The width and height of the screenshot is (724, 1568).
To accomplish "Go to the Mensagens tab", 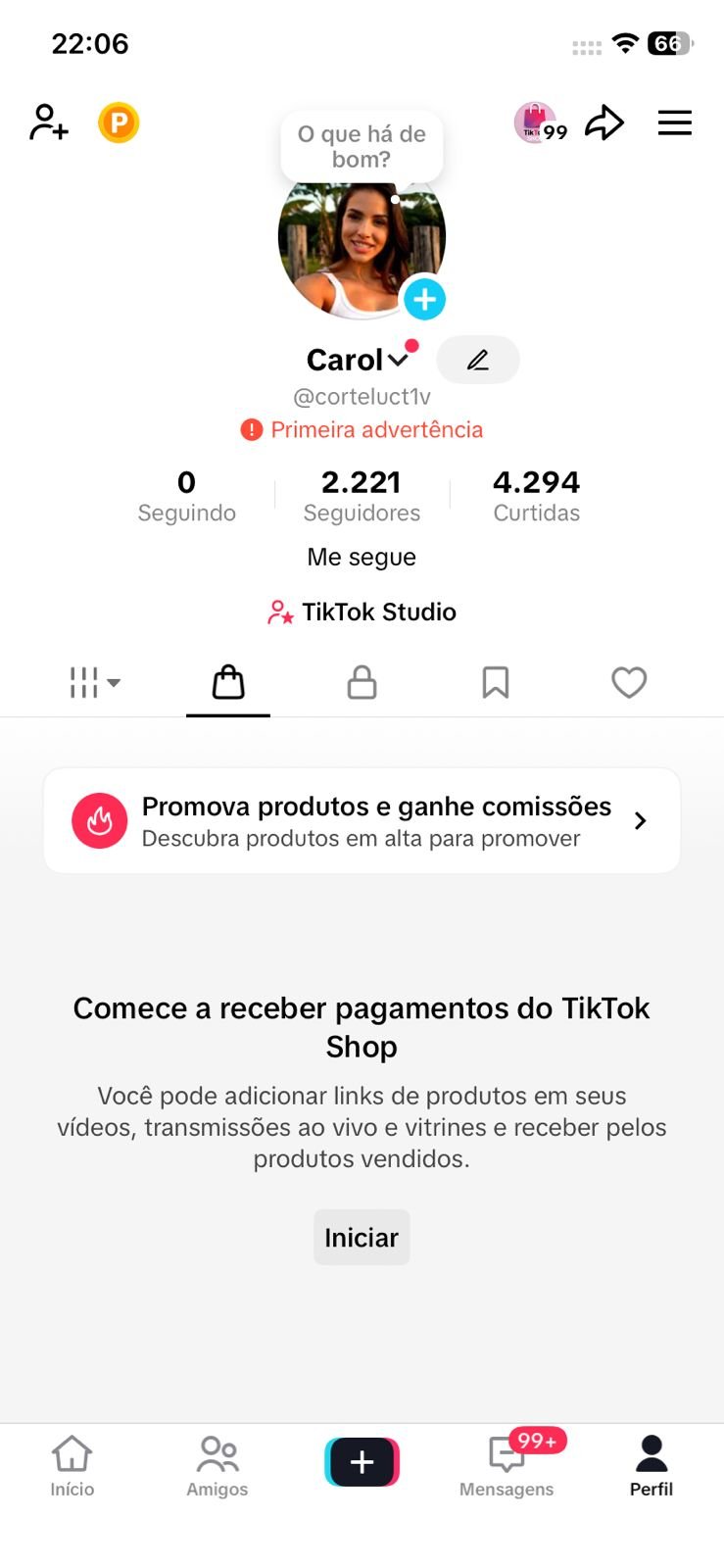I will [507, 1465].
